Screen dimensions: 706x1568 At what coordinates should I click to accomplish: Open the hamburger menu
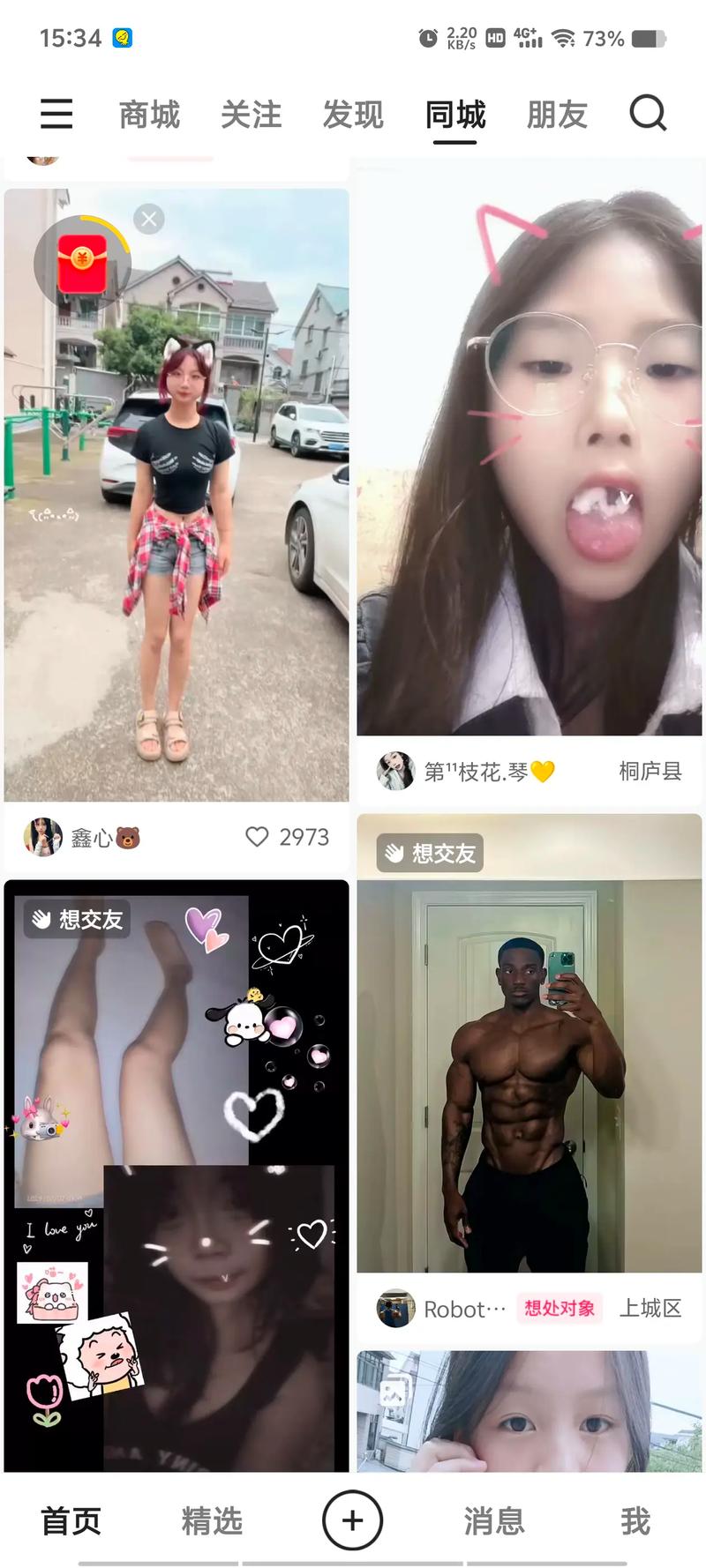pyautogui.click(x=56, y=114)
